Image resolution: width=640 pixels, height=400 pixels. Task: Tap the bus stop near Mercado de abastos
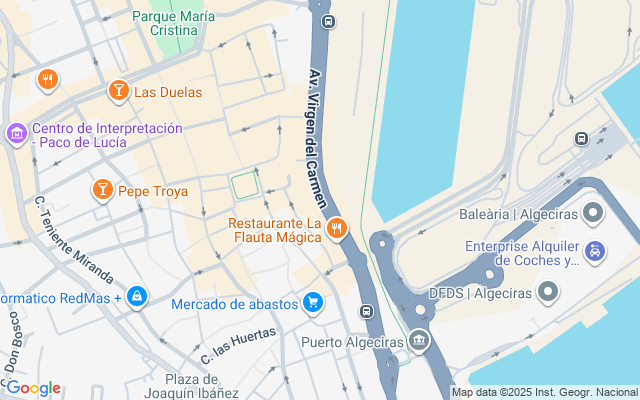[367, 311]
